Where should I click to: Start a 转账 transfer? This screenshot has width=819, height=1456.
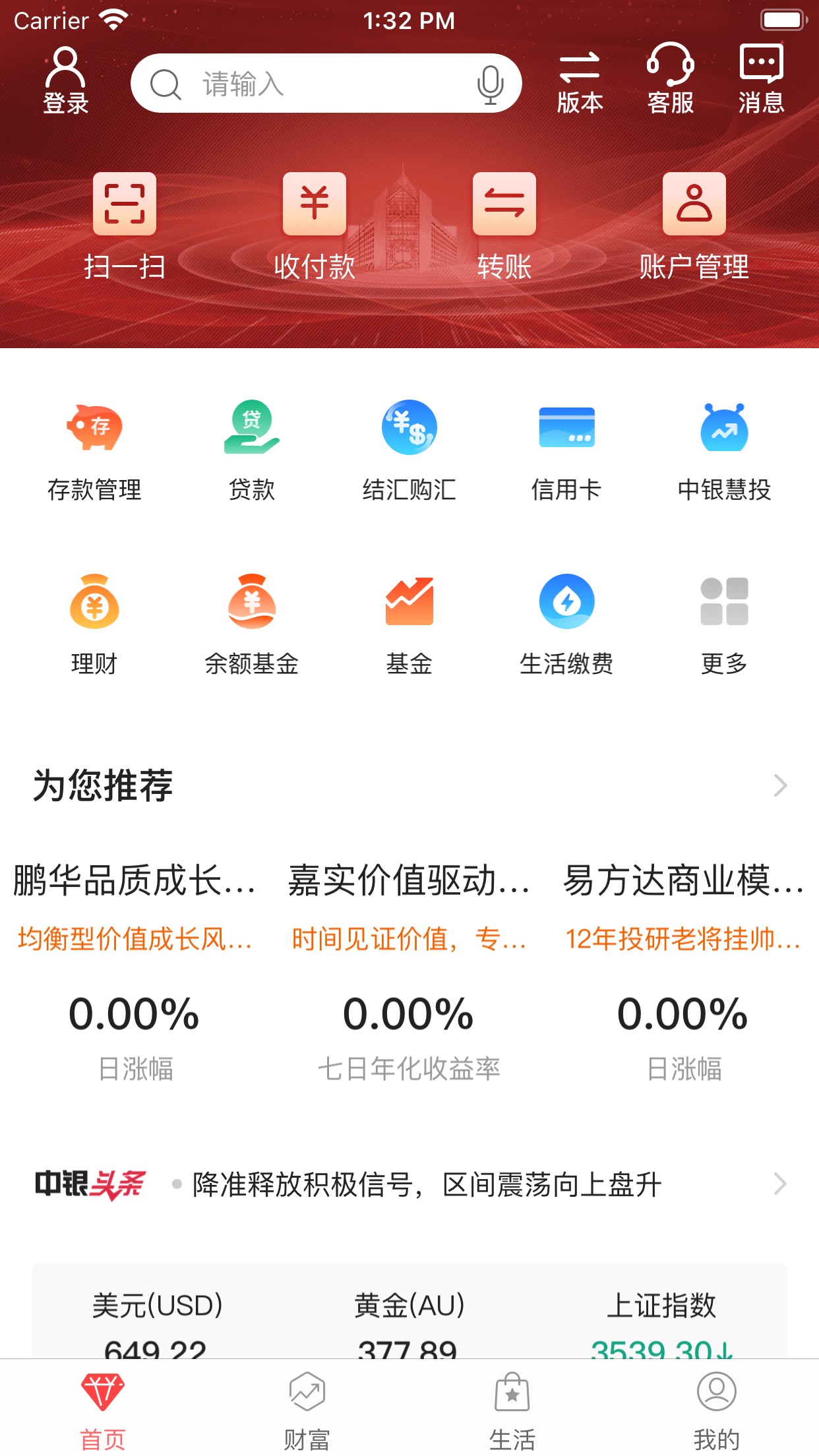(x=503, y=224)
